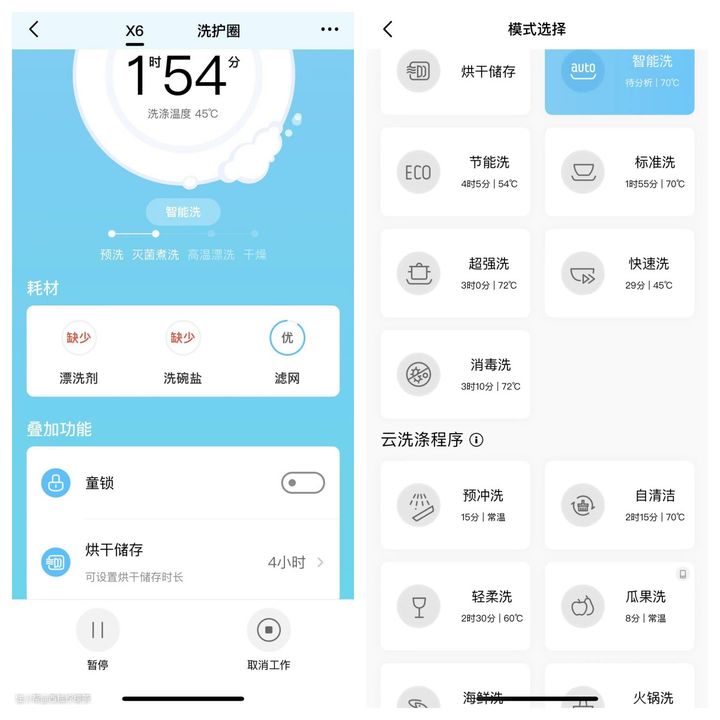Pause the current wash cycle
This screenshot has width=720, height=720.
point(97,631)
